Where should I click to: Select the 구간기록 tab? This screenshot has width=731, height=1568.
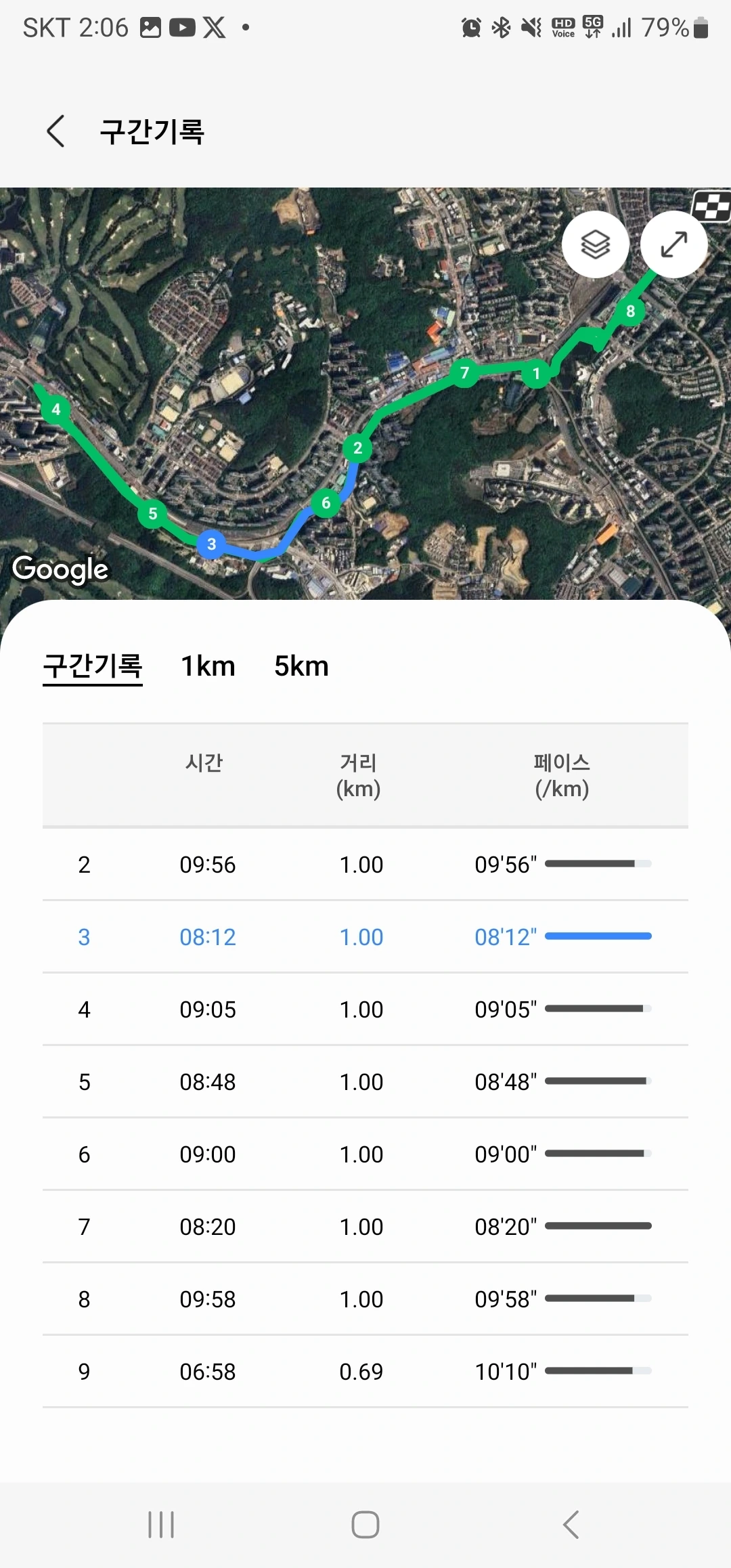coord(93,666)
